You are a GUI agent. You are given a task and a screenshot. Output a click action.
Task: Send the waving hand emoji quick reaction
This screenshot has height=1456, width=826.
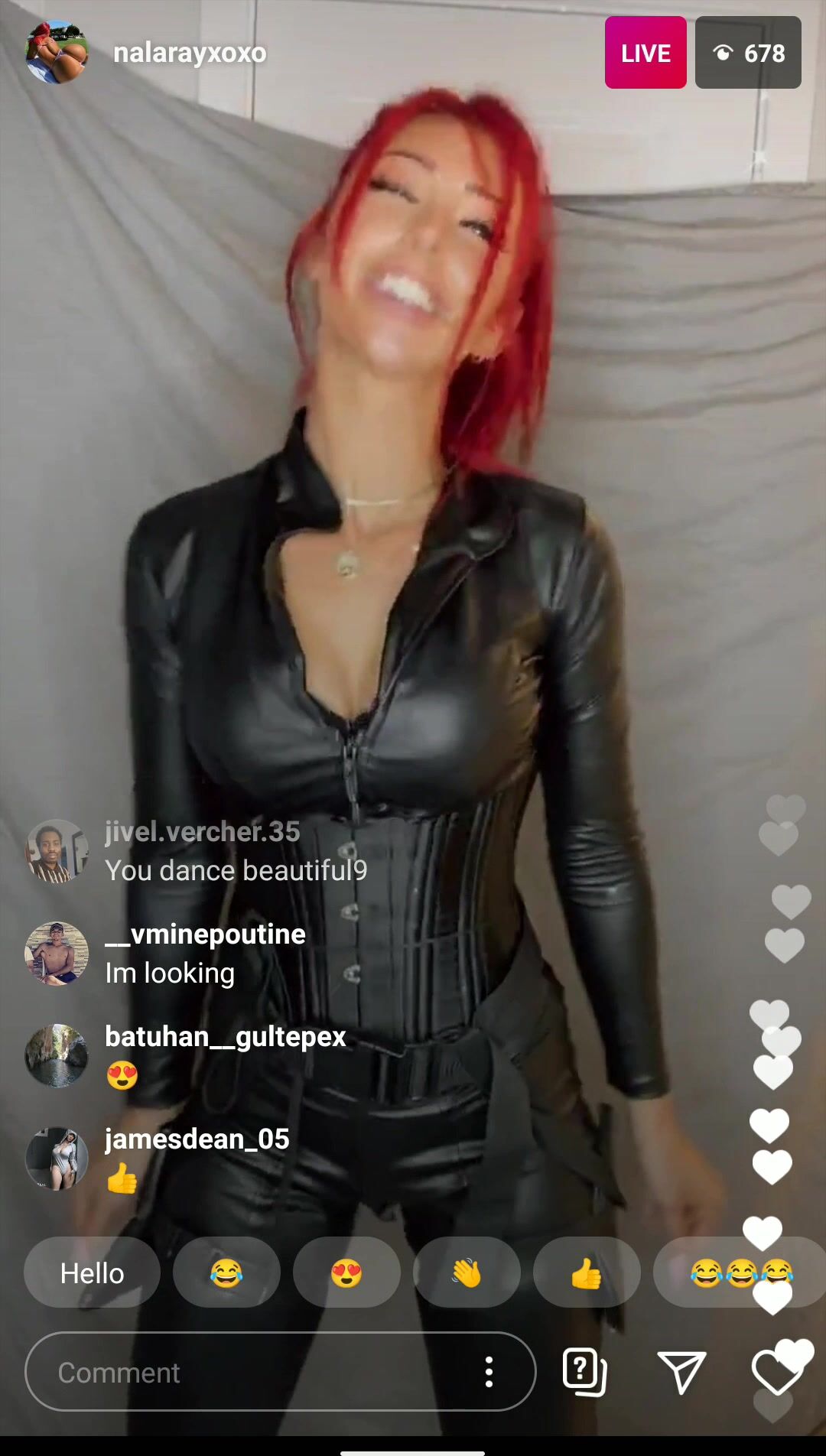[467, 1273]
